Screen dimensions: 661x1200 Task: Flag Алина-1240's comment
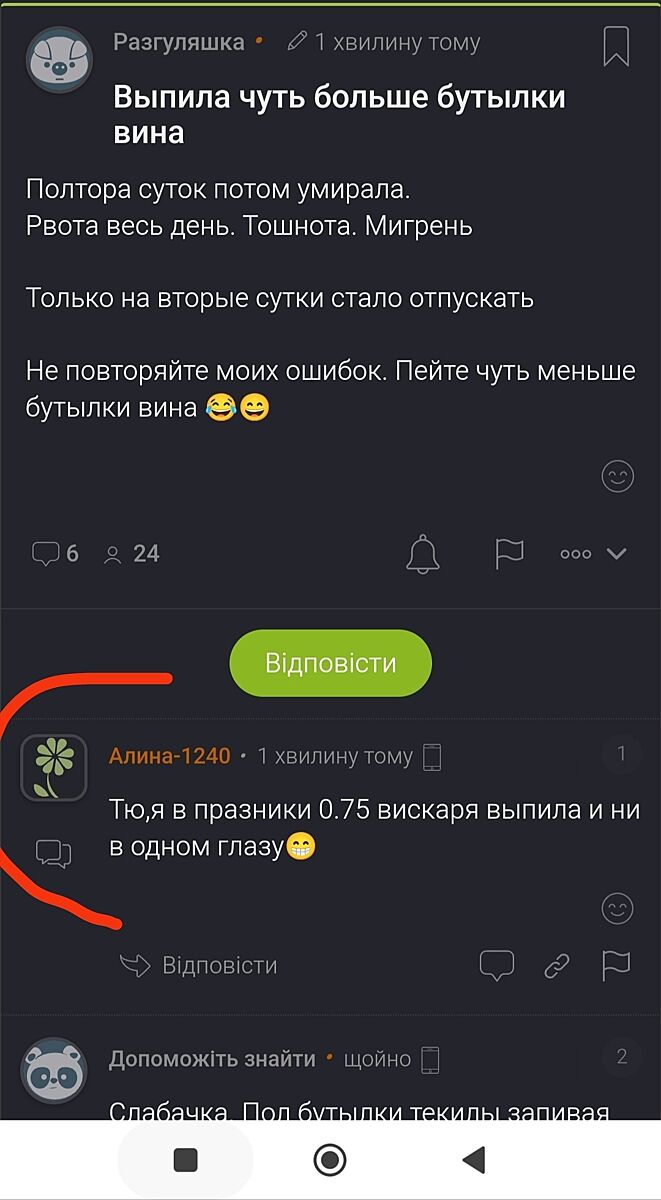click(x=616, y=965)
